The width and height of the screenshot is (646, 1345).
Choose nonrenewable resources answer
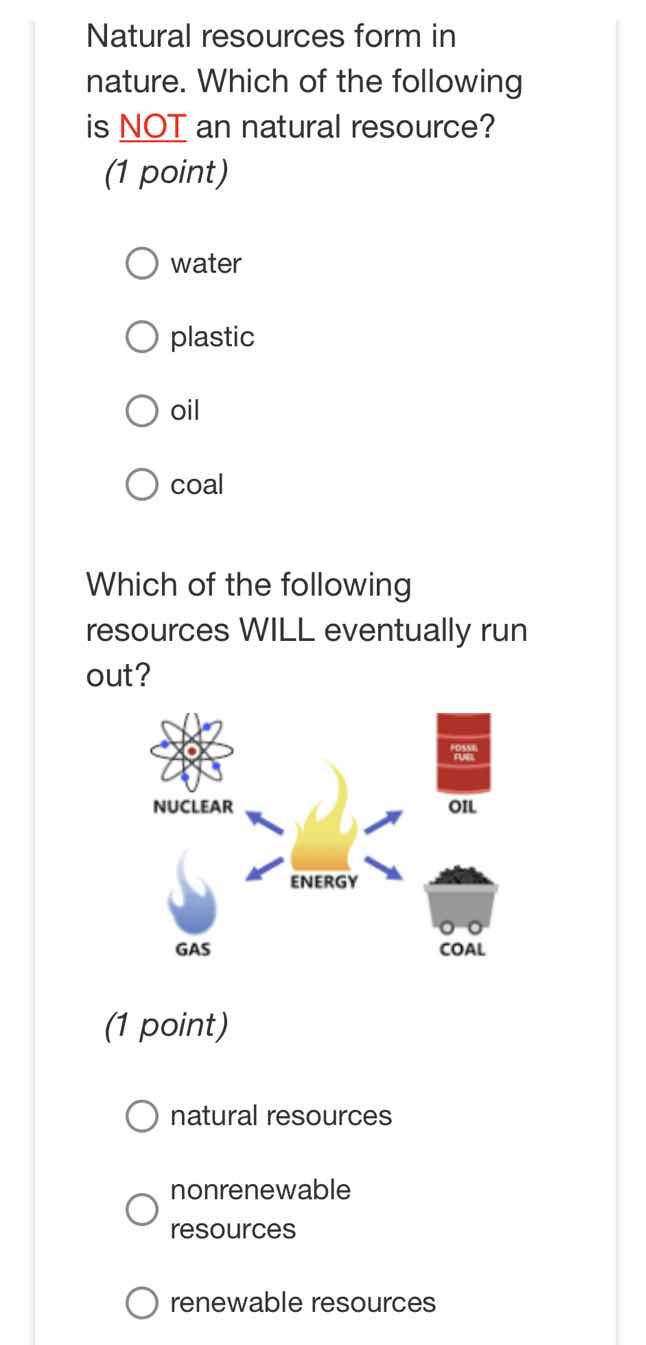coord(142,1209)
